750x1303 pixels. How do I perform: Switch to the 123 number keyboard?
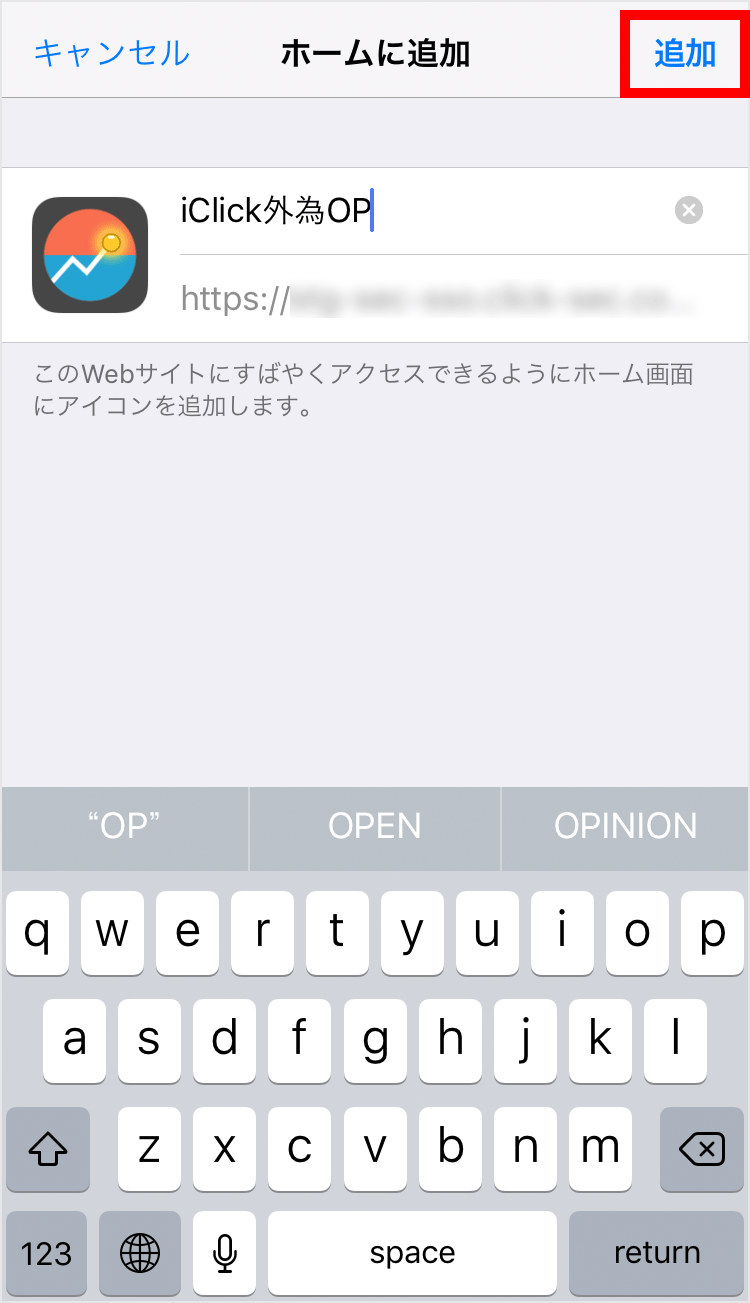point(47,1253)
